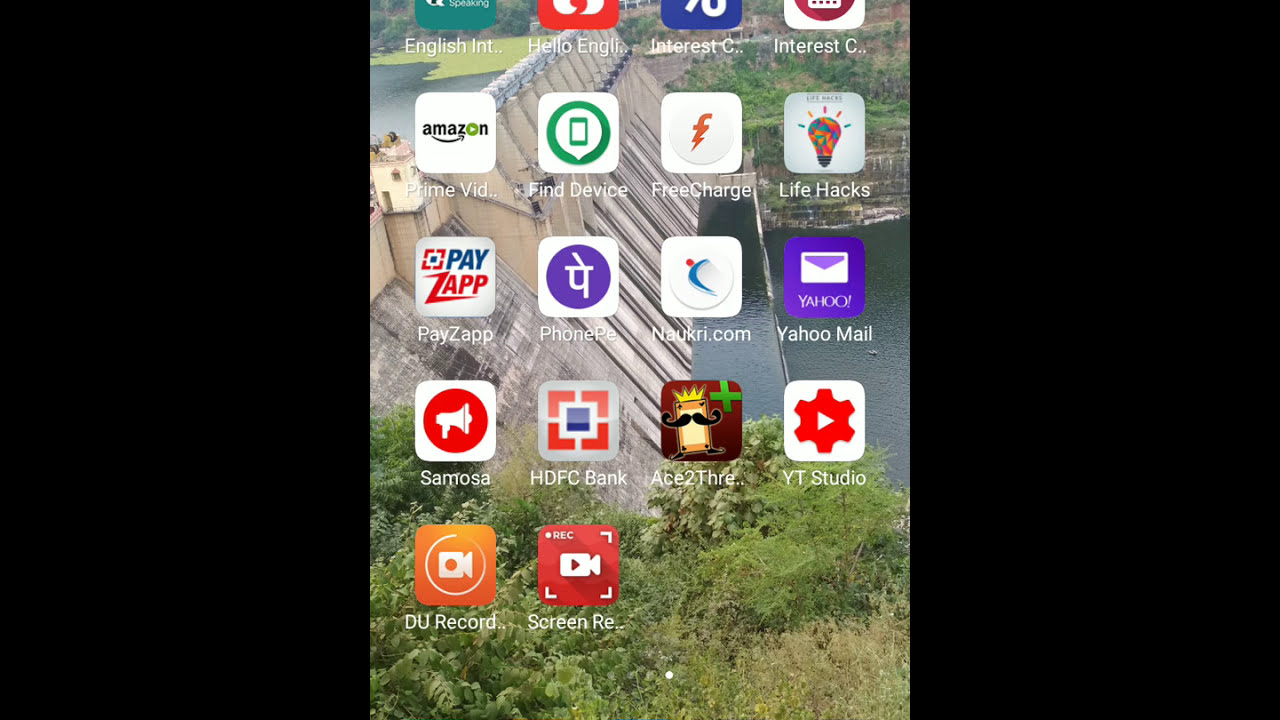Open the Prime Video app
The image size is (1280, 720).
pos(455,133)
